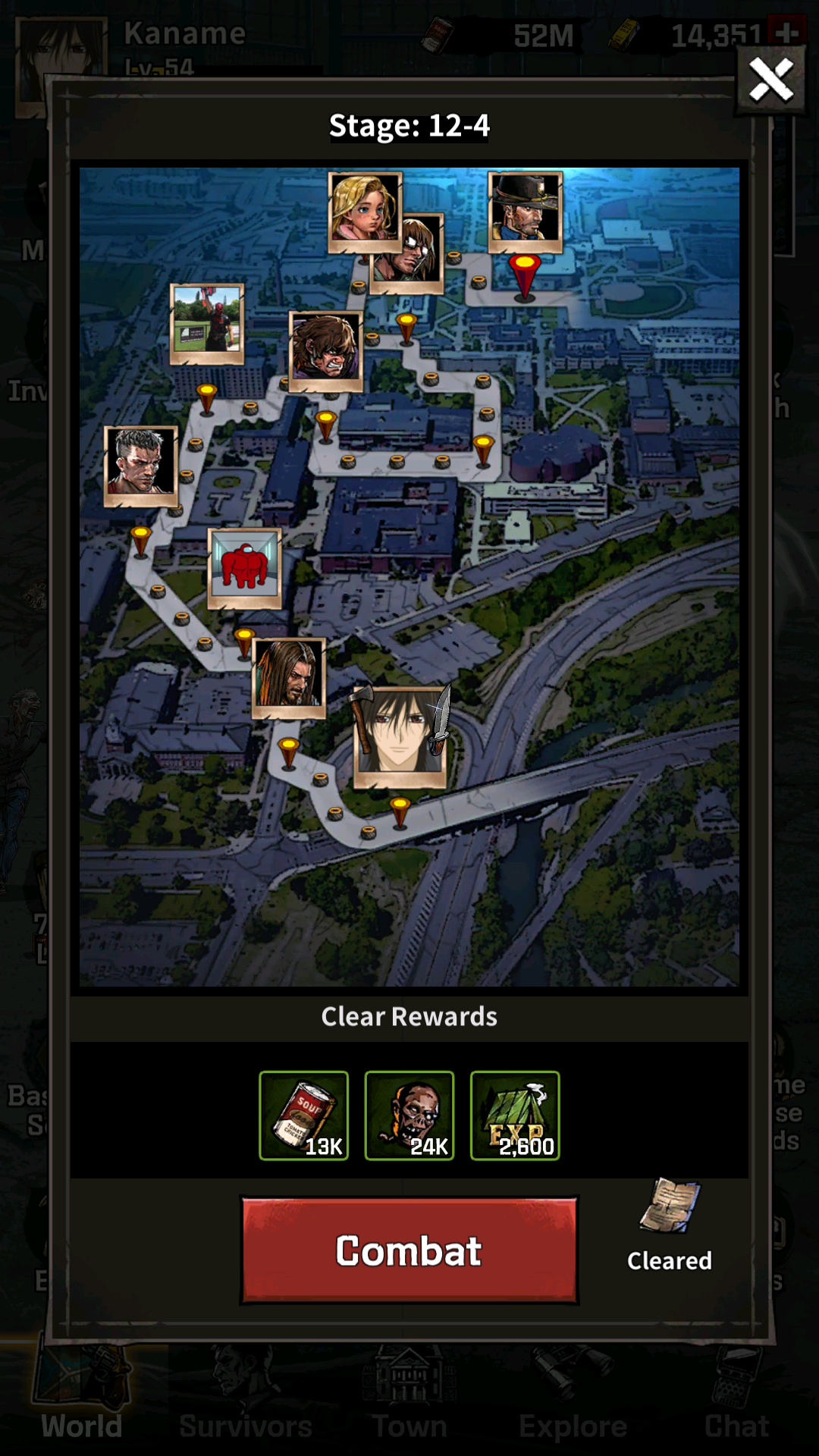
Task: View the EXP 2,600 reward
Action: point(515,1116)
